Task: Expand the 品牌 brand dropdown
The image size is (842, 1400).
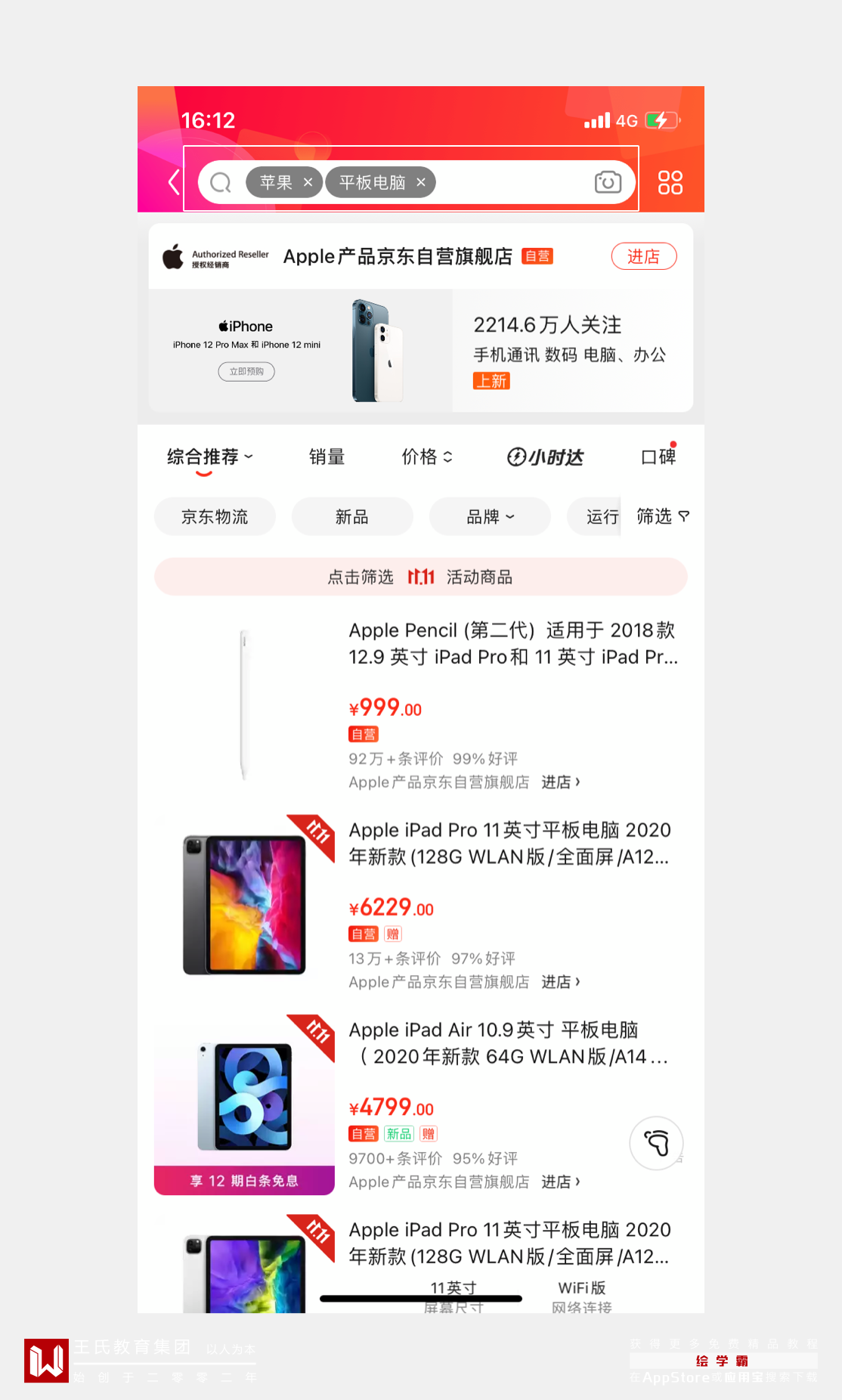Action: (489, 516)
